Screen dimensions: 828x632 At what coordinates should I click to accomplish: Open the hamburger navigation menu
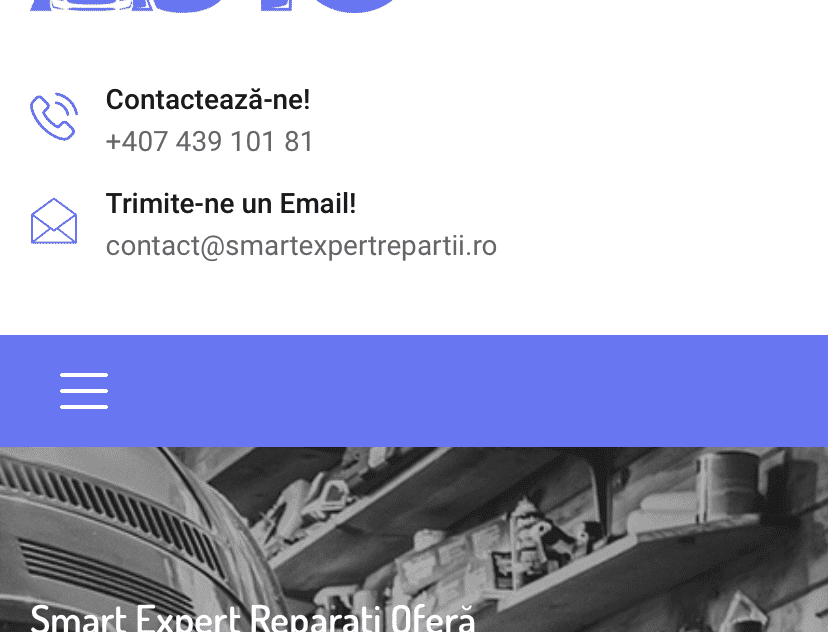pos(84,391)
